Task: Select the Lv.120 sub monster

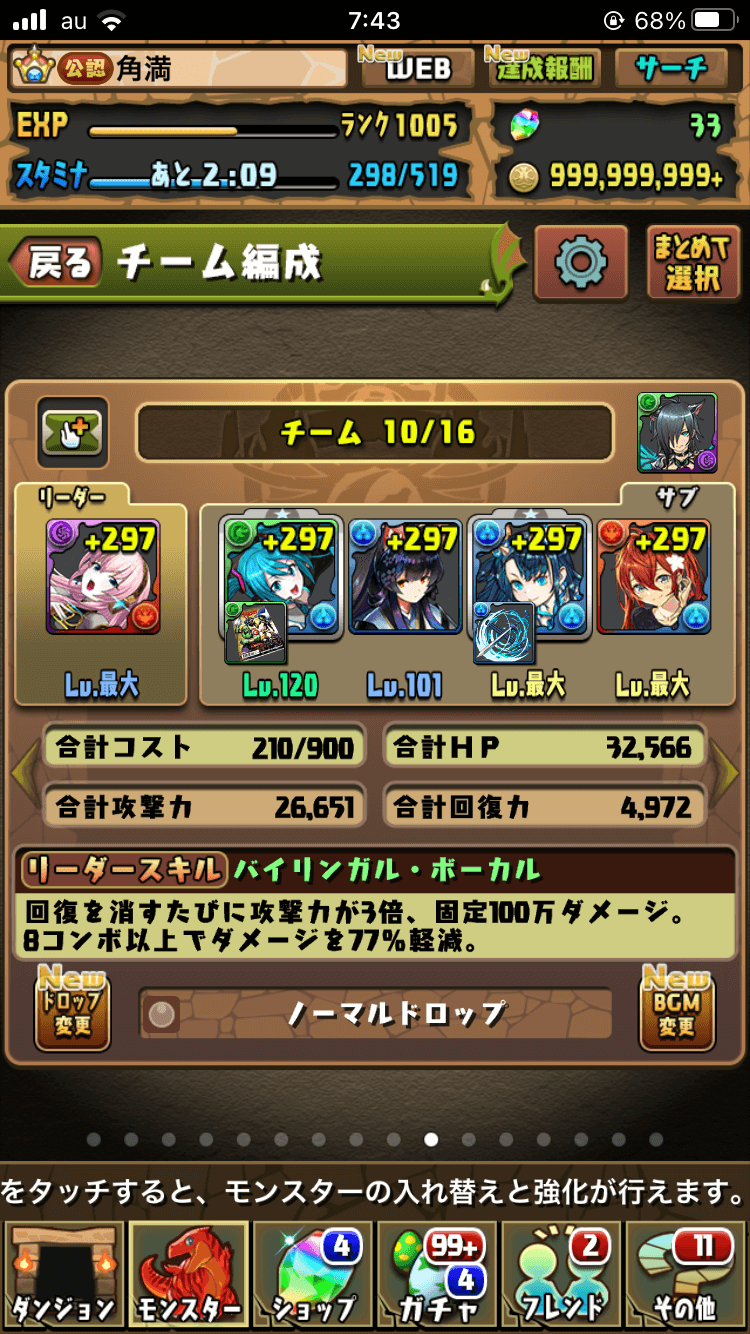Action: click(280, 577)
